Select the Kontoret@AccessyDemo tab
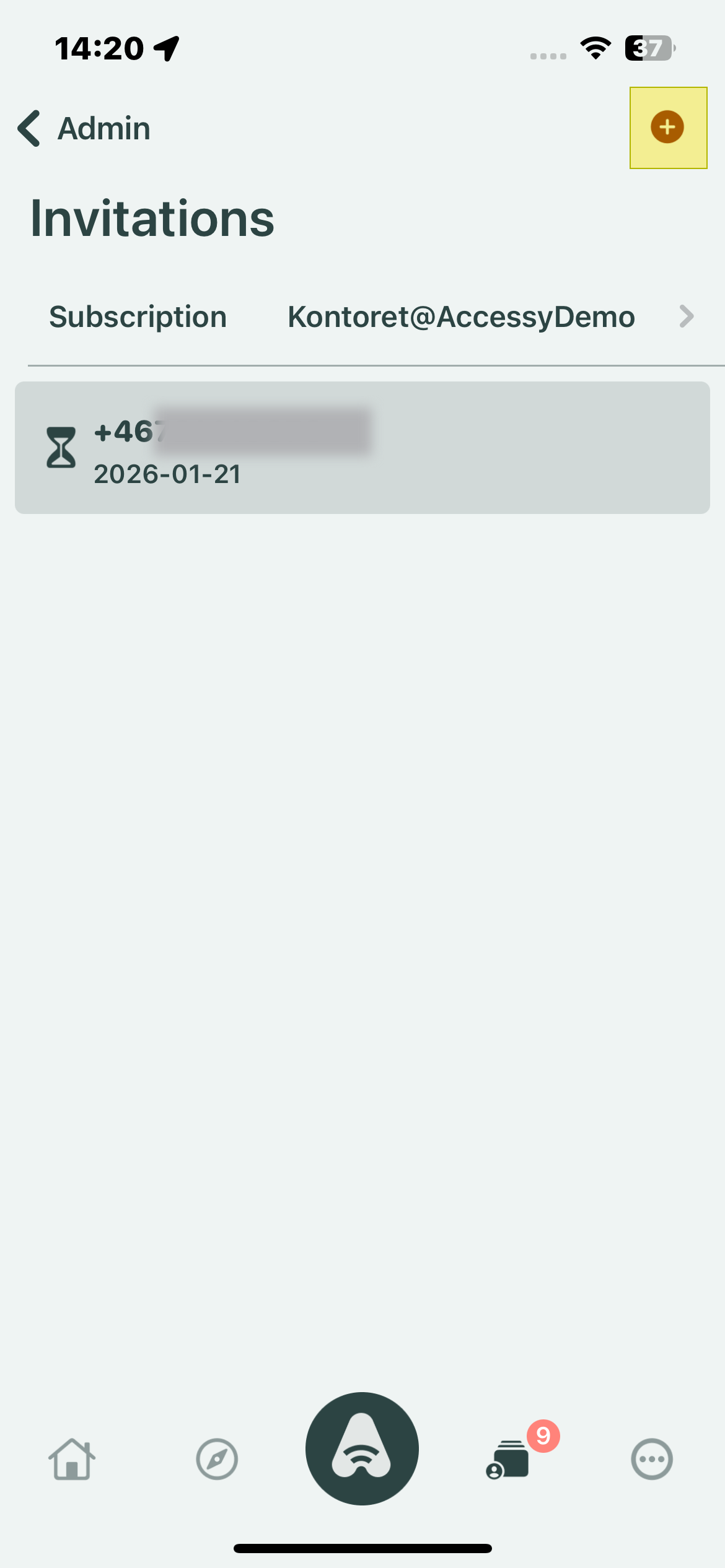 [461, 317]
